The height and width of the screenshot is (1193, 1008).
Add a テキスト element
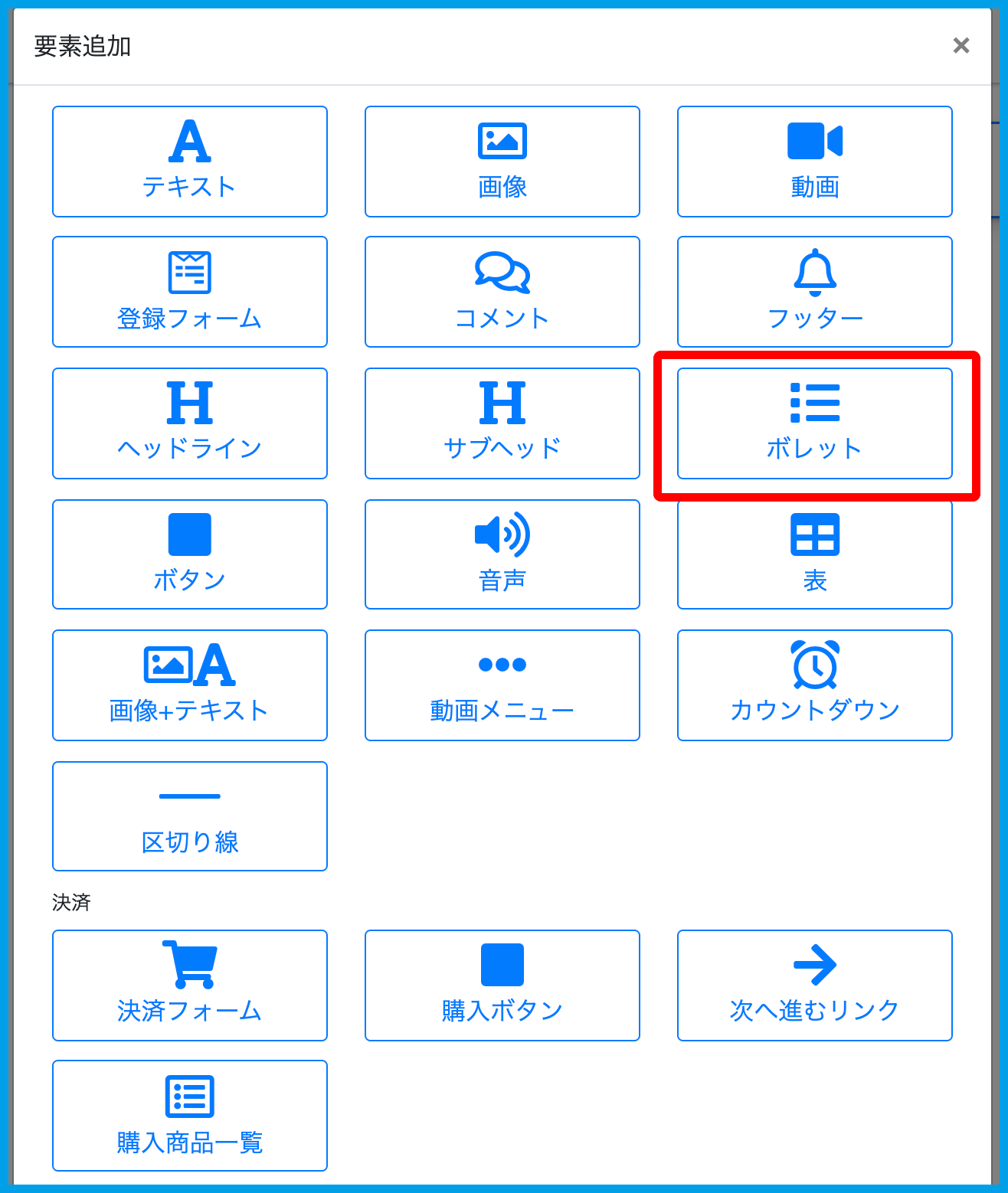pos(190,162)
